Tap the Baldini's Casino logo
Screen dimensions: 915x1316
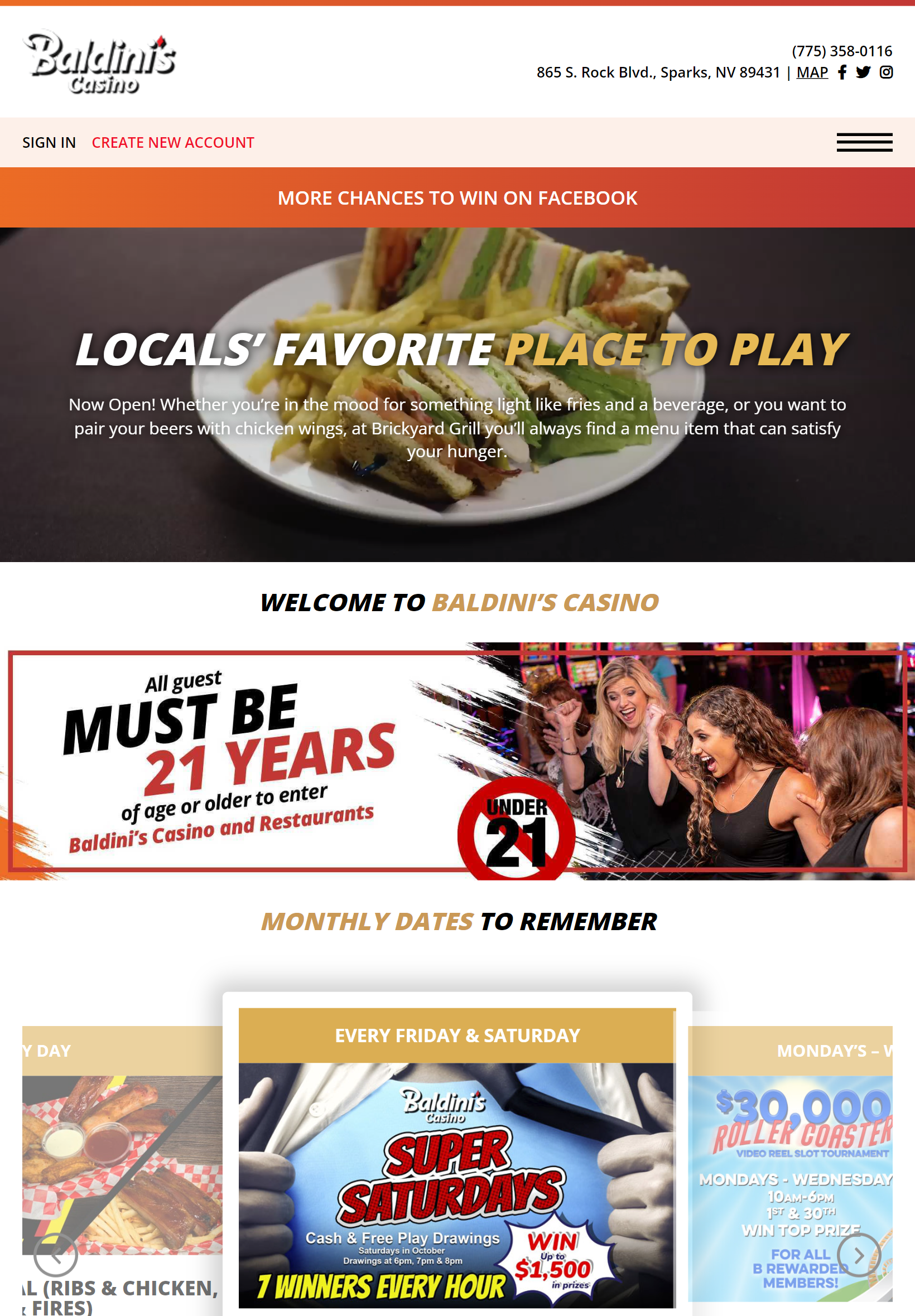click(x=100, y=62)
